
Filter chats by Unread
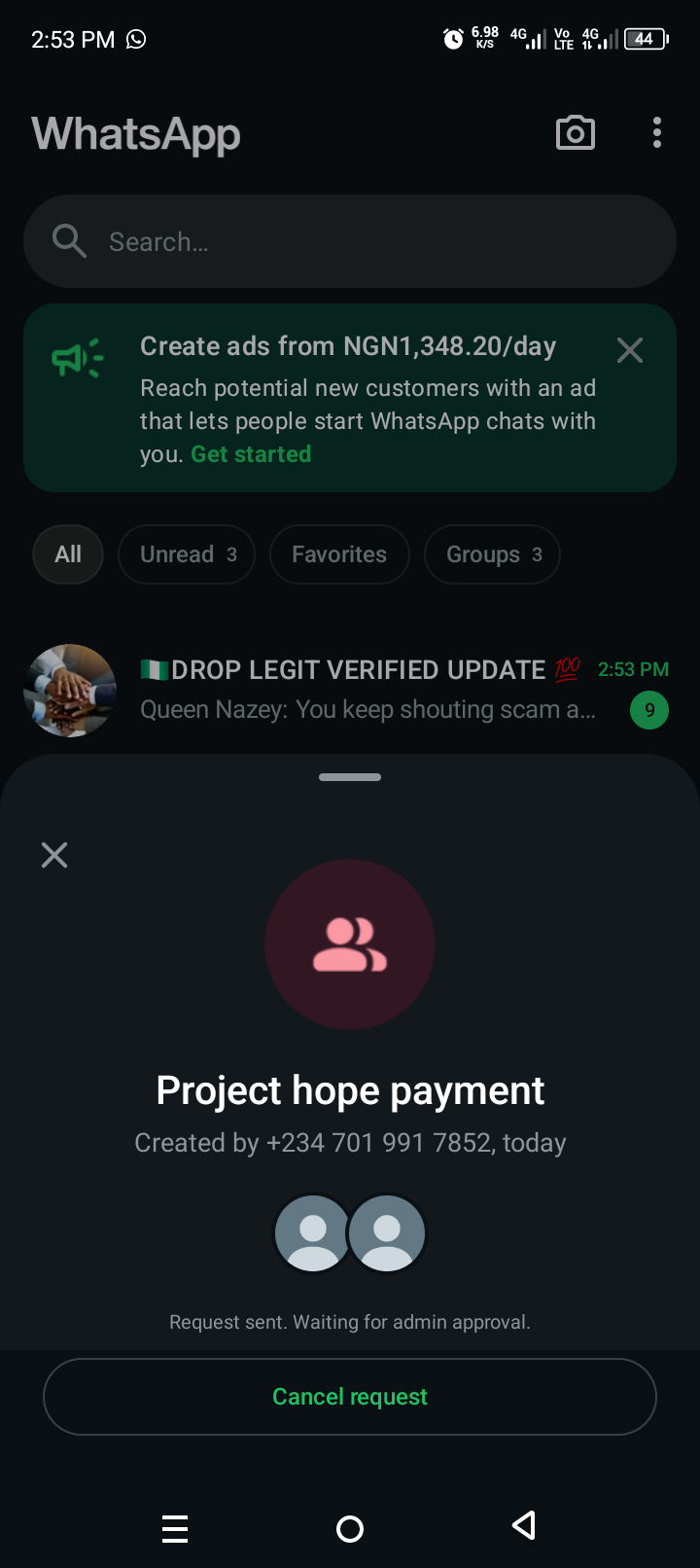(187, 554)
